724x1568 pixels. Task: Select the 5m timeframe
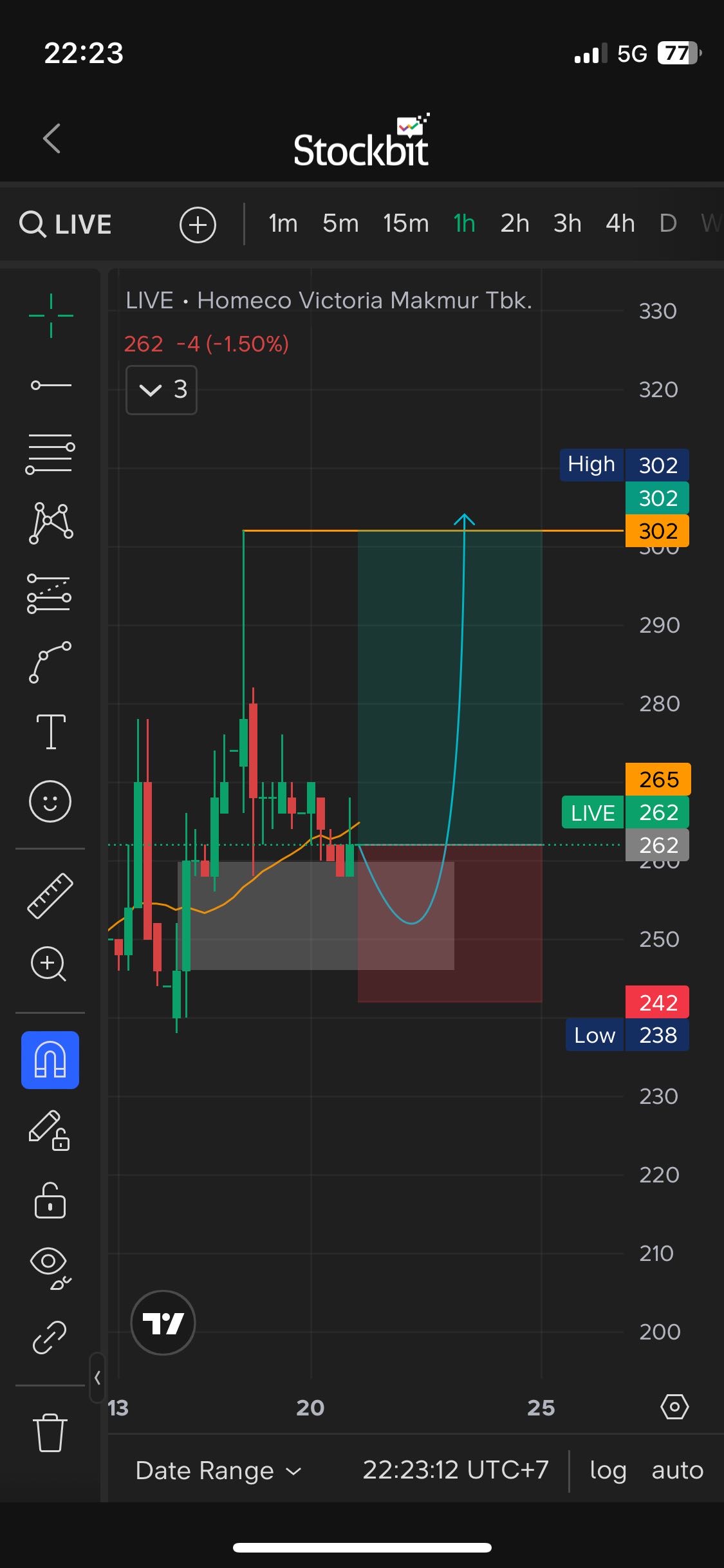click(x=340, y=223)
